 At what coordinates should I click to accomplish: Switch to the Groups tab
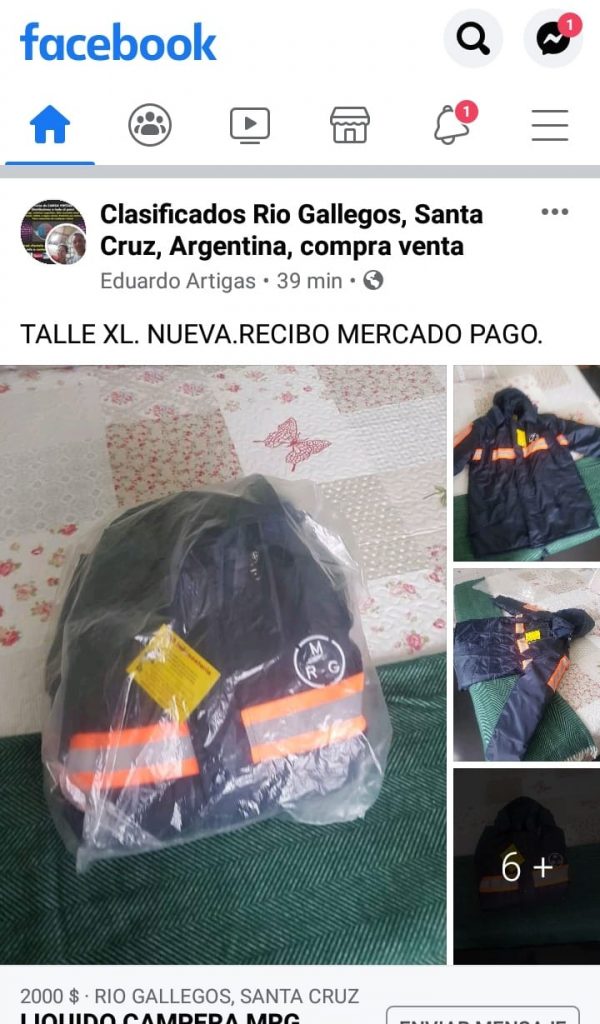150,126
